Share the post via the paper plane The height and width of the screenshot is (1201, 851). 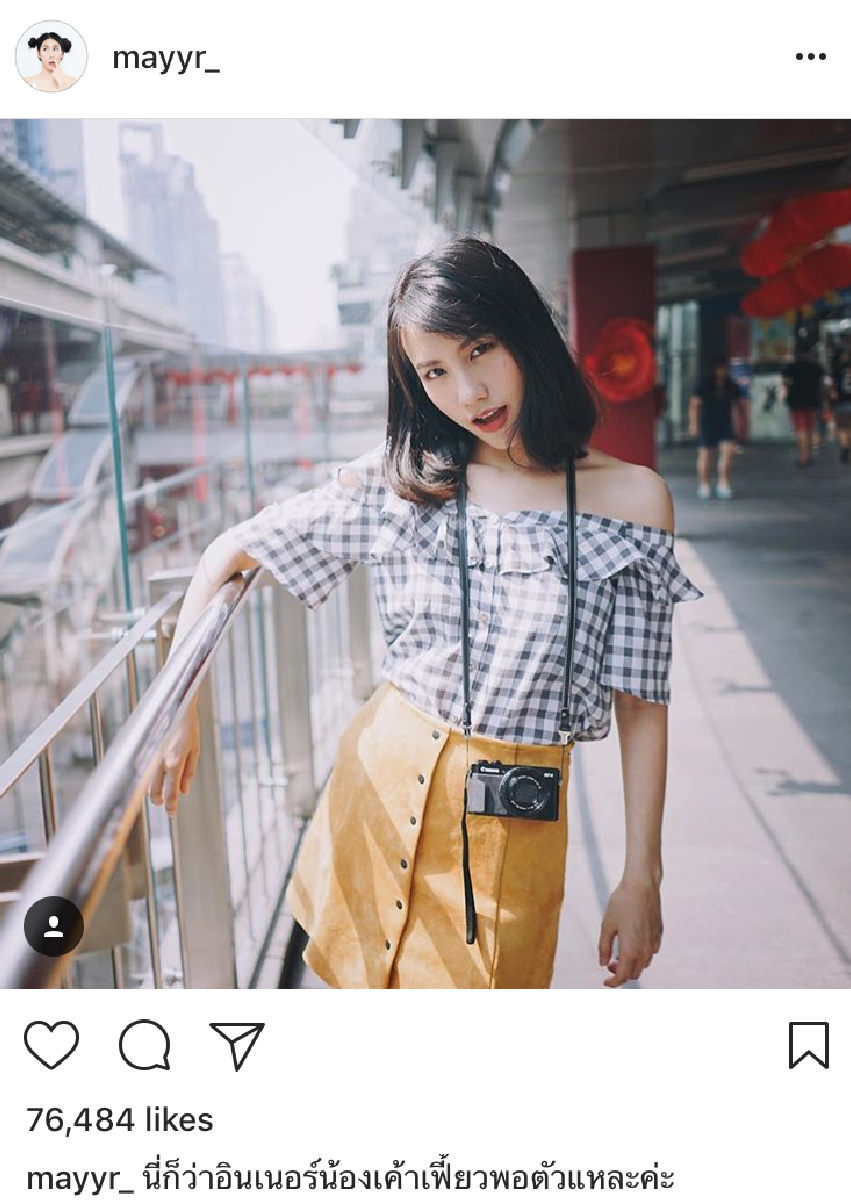[237, 1045]
